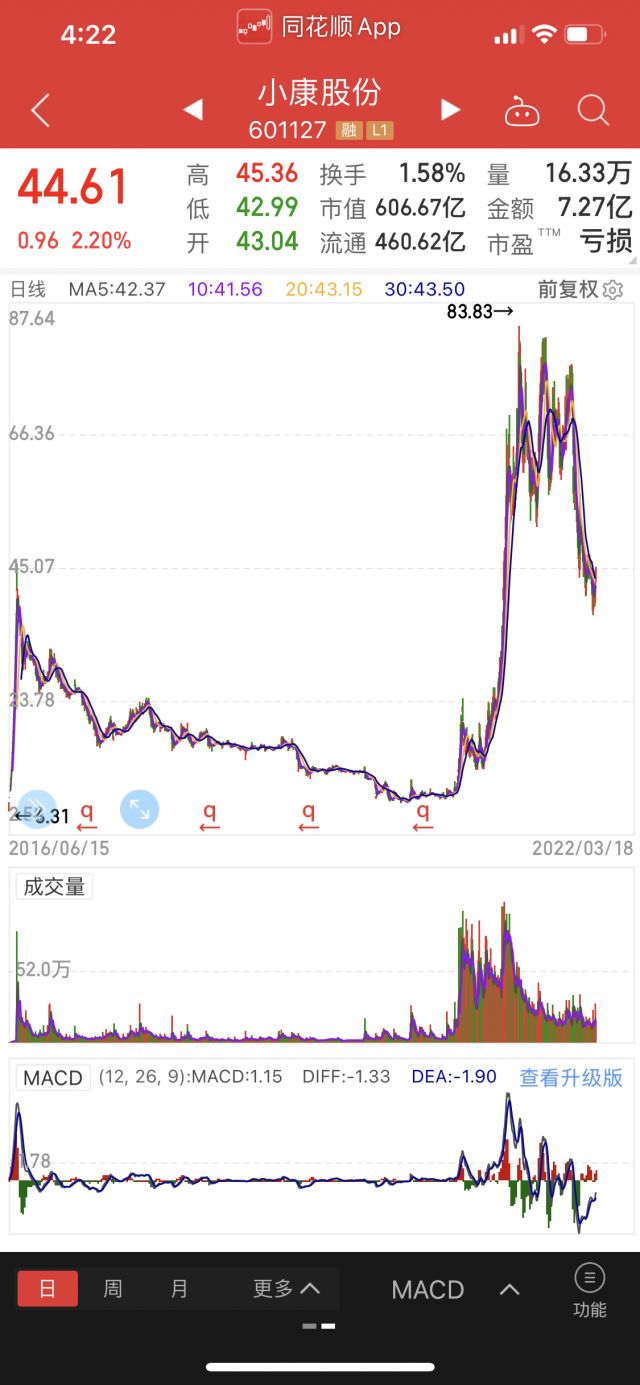
Task: Open the robot assistant icon
Action: (522, 111)
